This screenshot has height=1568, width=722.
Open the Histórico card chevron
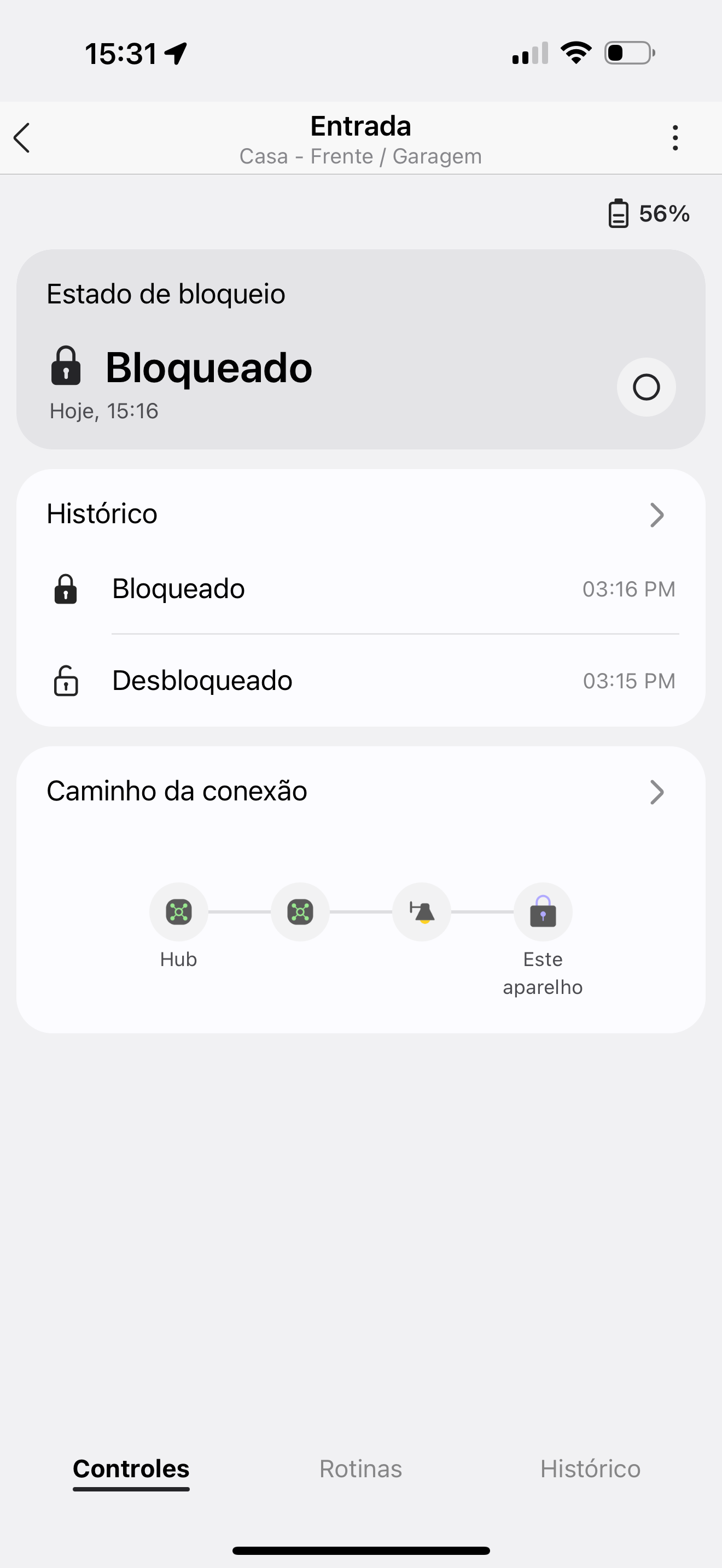tap(656, 514)
